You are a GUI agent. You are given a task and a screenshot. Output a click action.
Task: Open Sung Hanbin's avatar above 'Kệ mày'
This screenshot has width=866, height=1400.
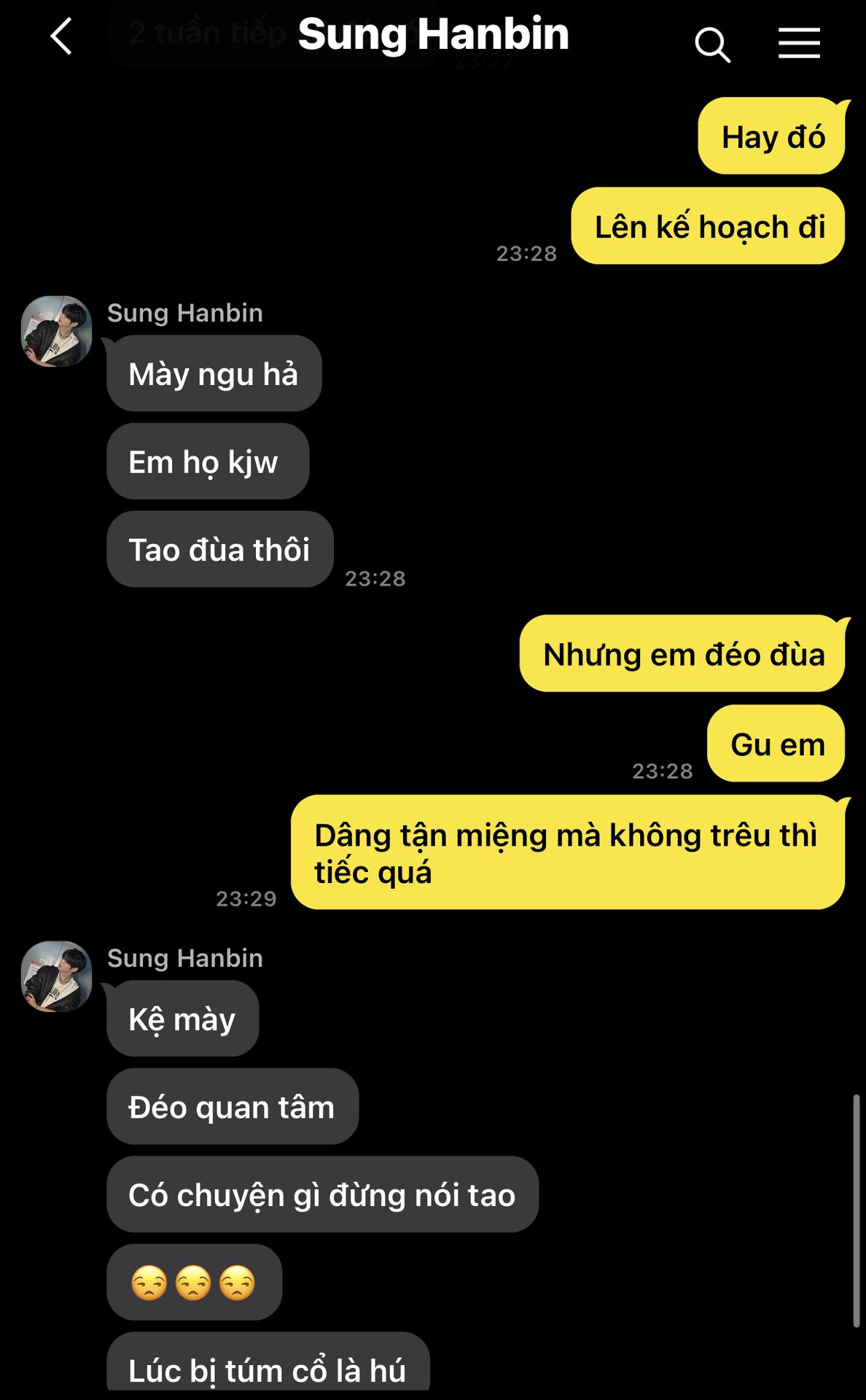[x=56, y=976]
